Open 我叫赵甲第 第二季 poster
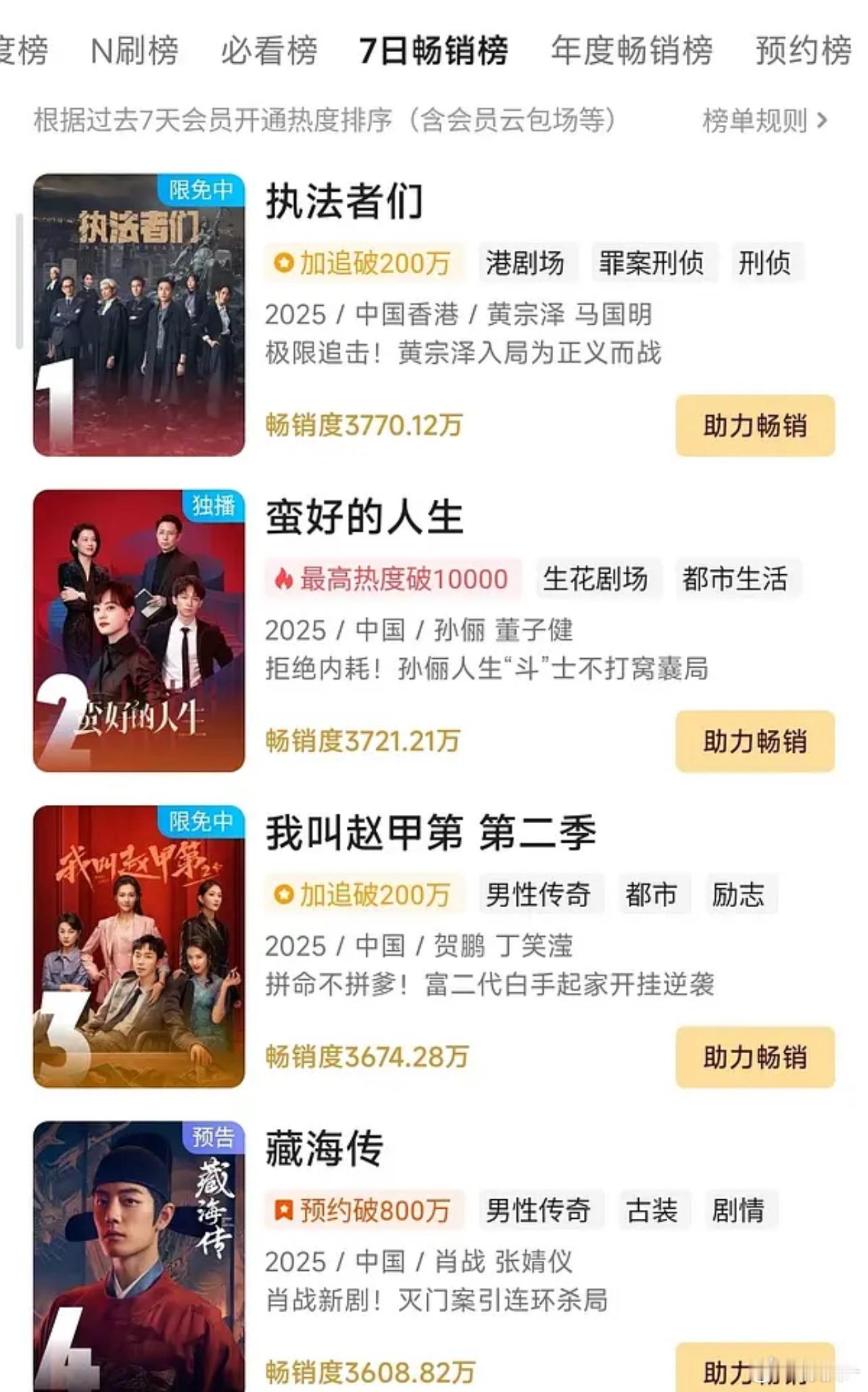This screenshot has height=1392, width=868. [139, 946]
